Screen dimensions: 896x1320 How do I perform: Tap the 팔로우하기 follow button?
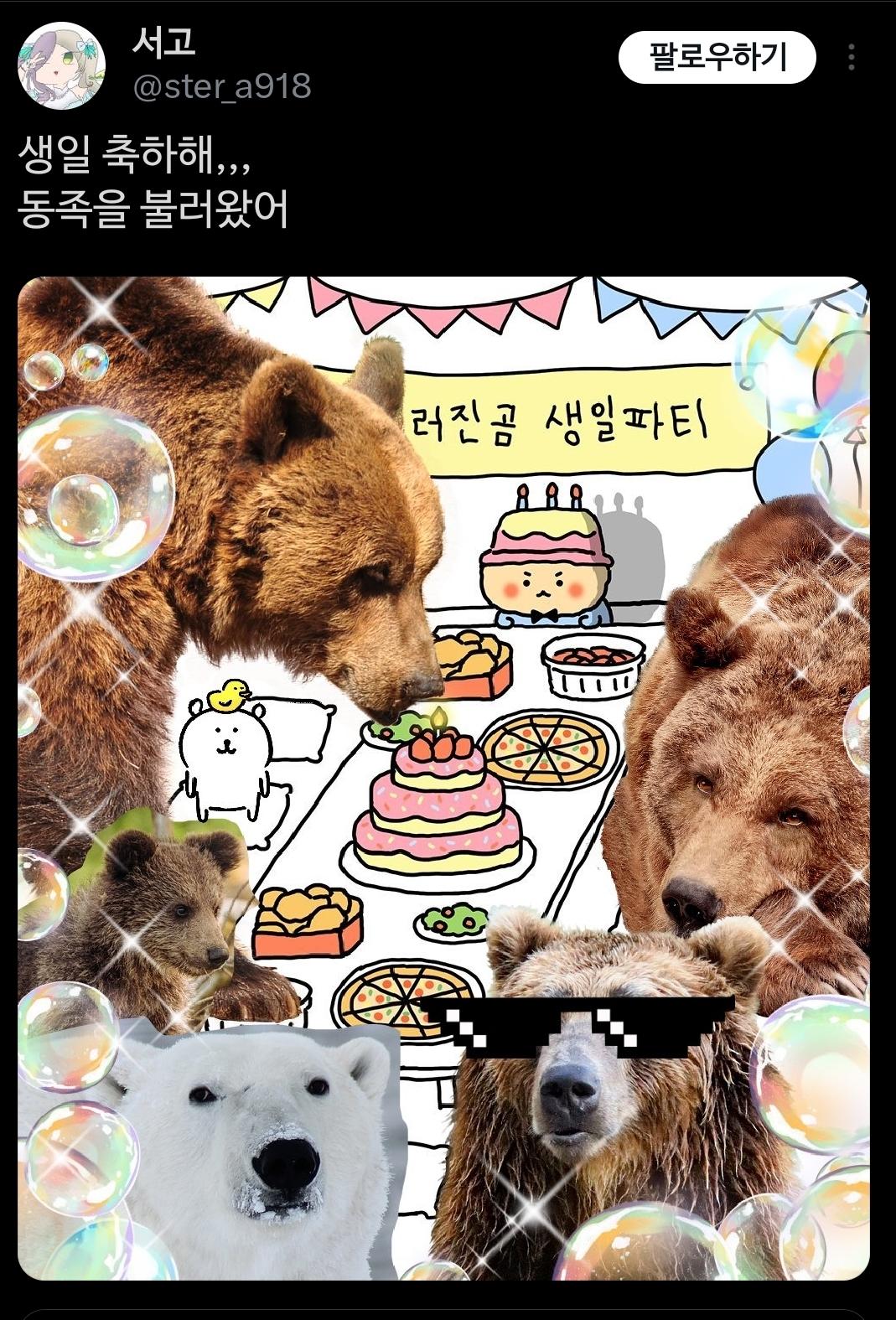(x=717, y=57)
